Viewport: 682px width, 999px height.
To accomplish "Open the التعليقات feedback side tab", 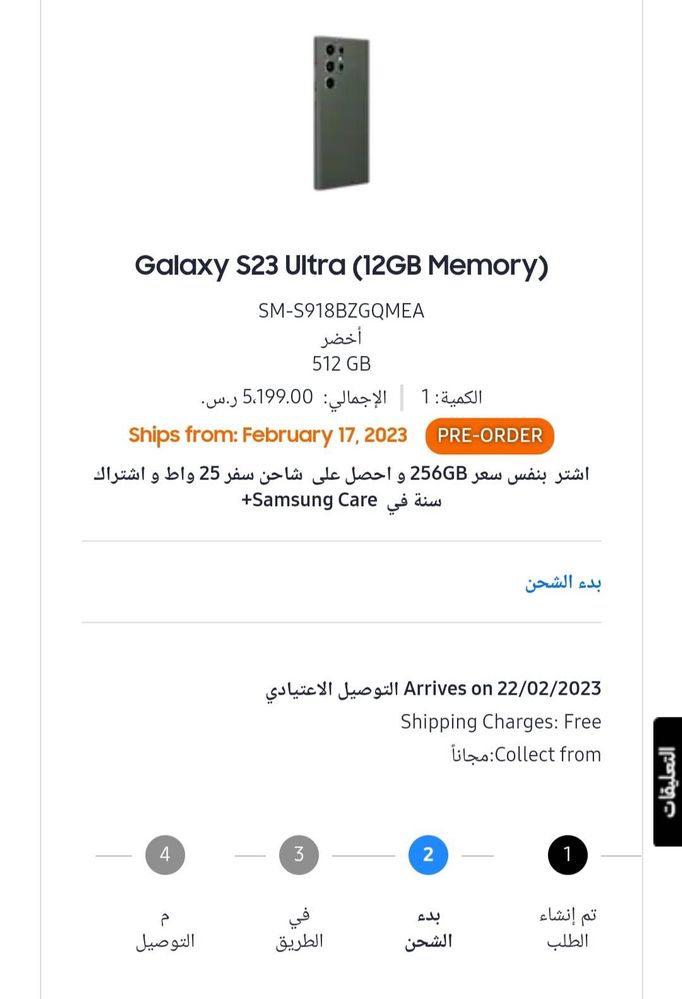I will coord(668,781).
